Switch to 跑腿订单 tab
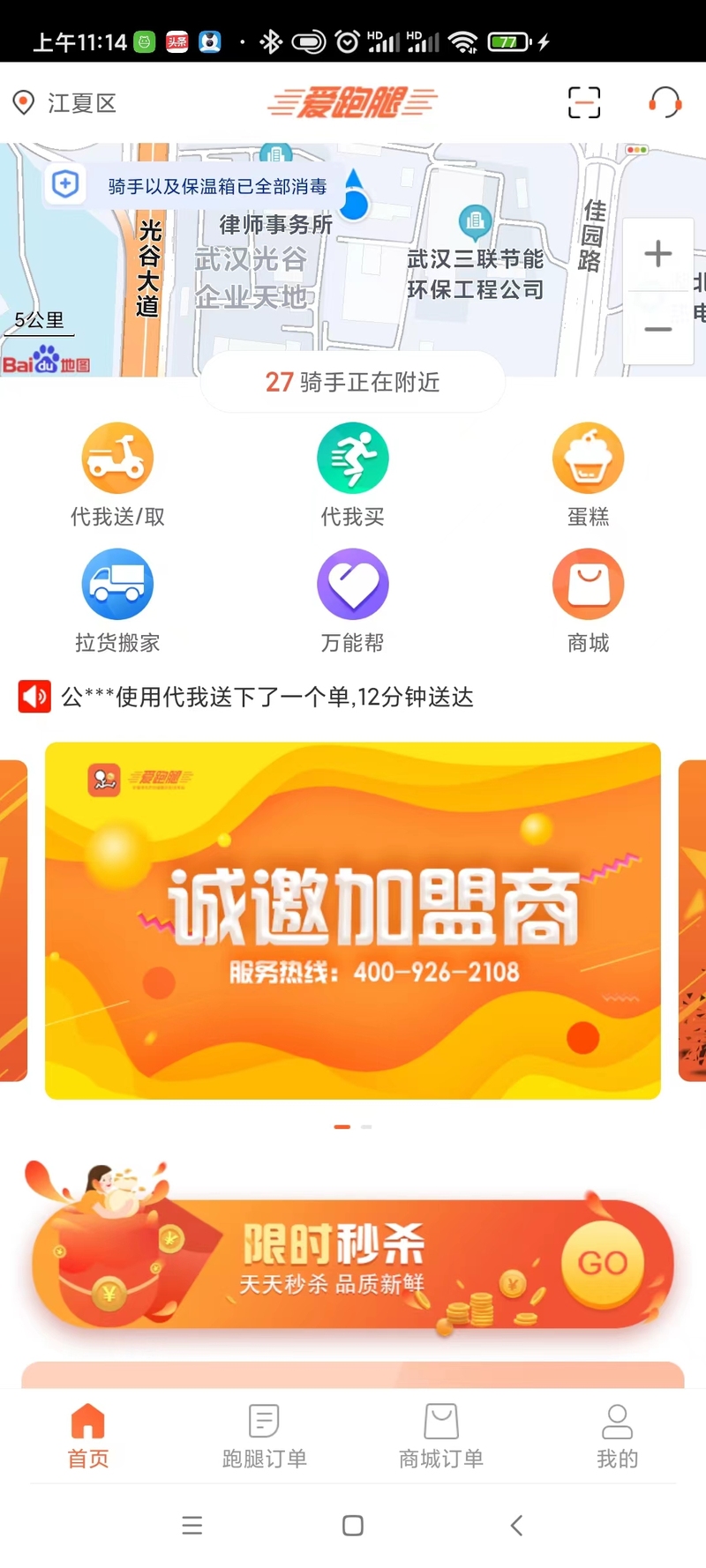This screenshot has width=706, height=1568. tap(265, 1437)
